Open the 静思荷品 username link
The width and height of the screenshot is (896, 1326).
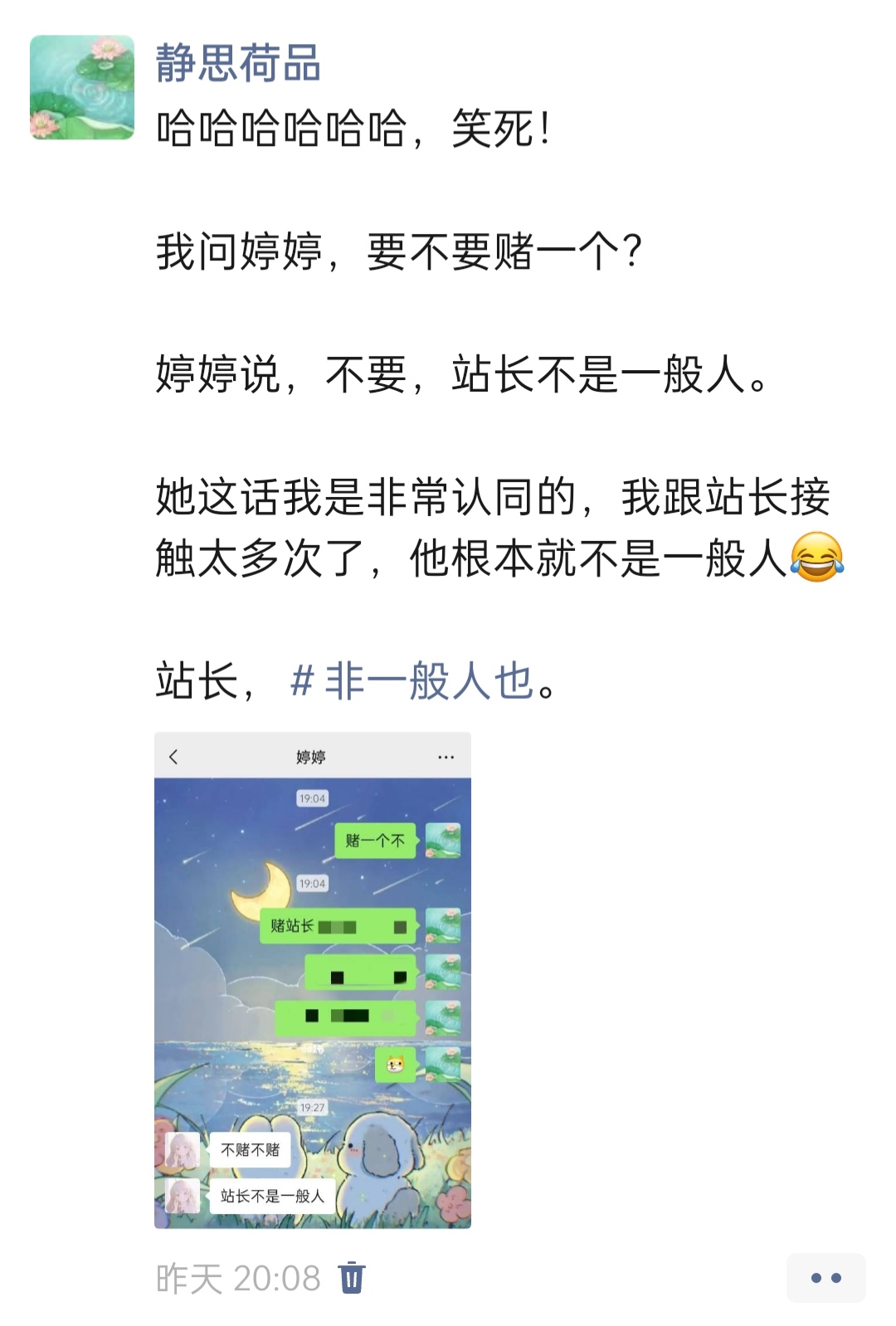[x=238, y=64]
